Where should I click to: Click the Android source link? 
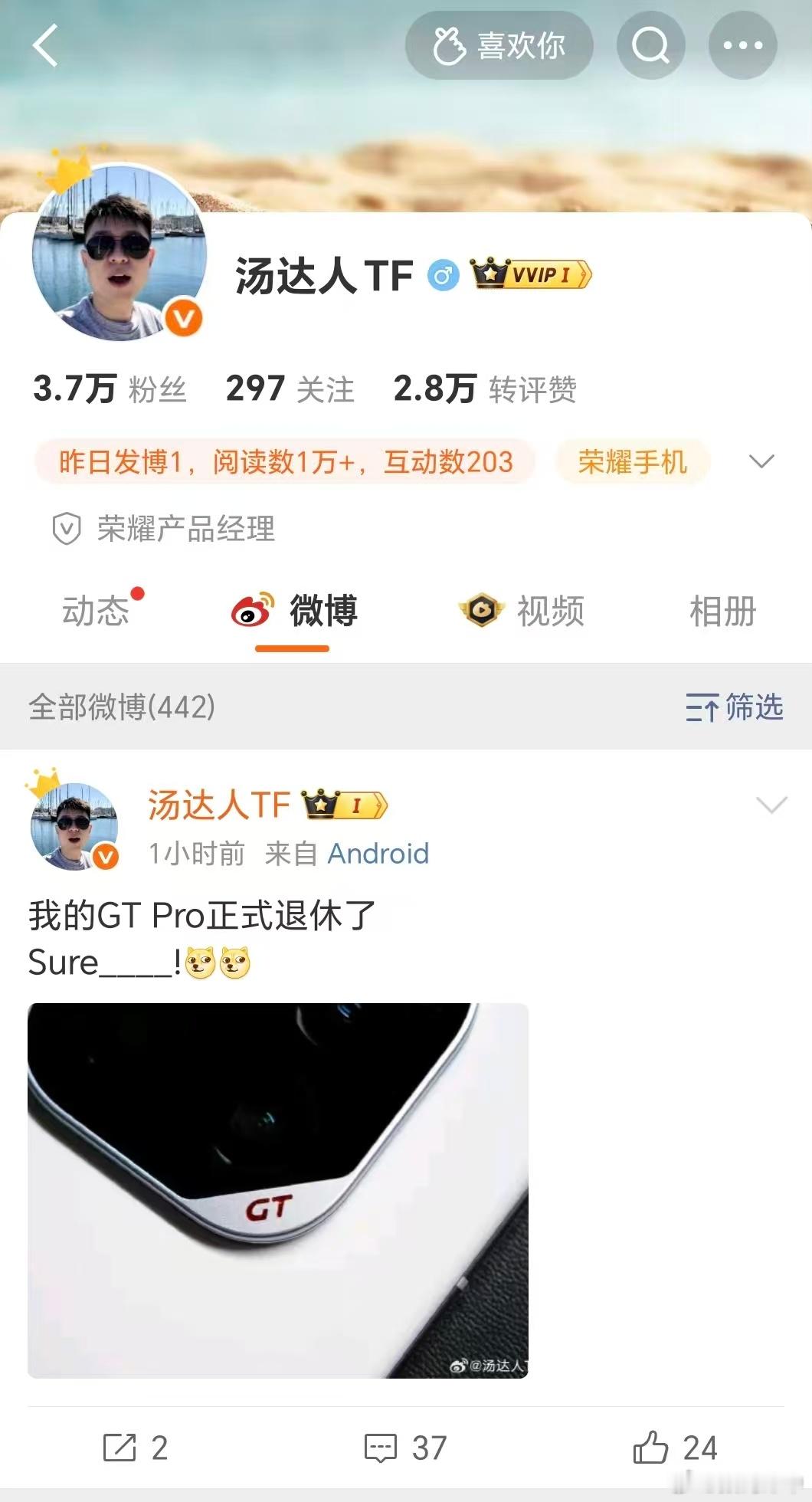(376, 853)
